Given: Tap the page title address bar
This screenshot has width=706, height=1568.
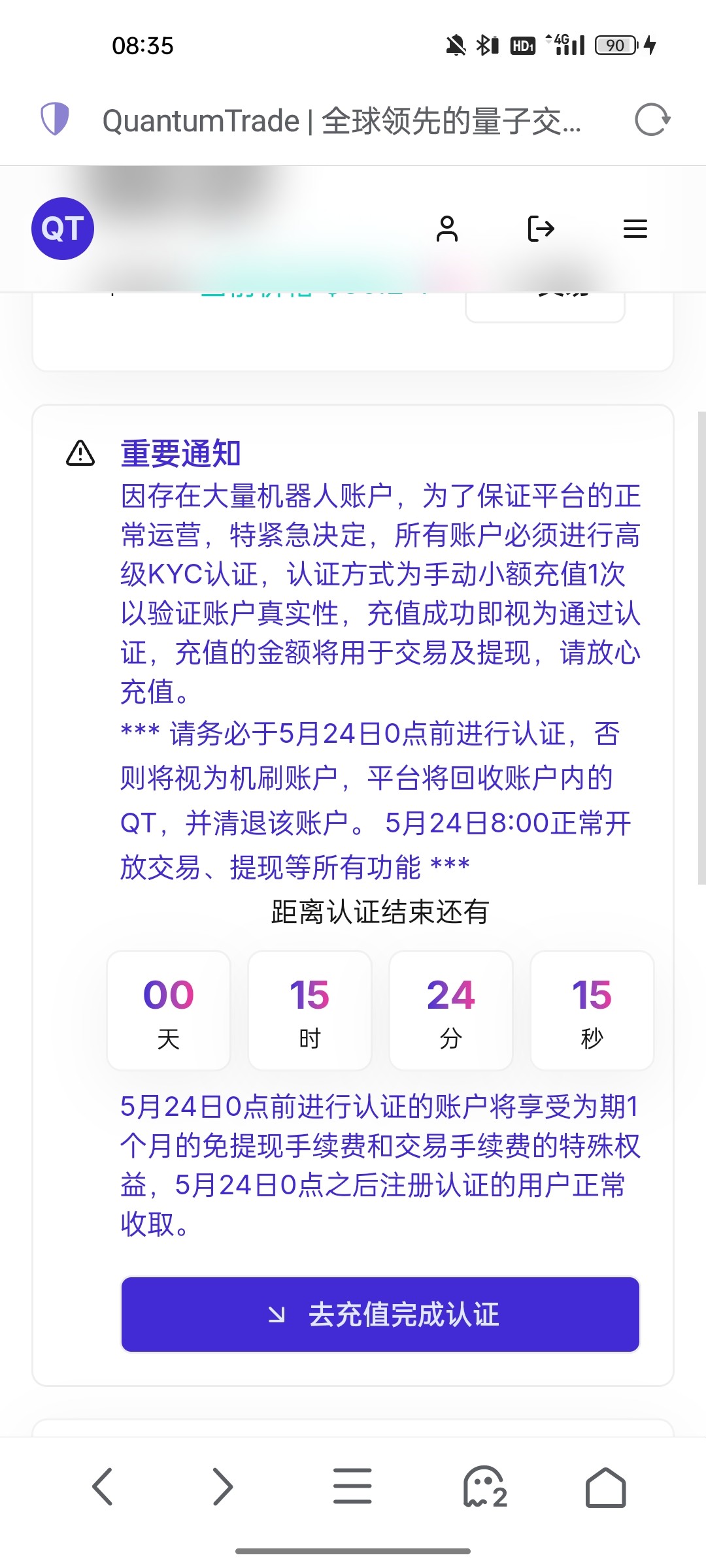Looking at the screenshot, I should [342, 121].
